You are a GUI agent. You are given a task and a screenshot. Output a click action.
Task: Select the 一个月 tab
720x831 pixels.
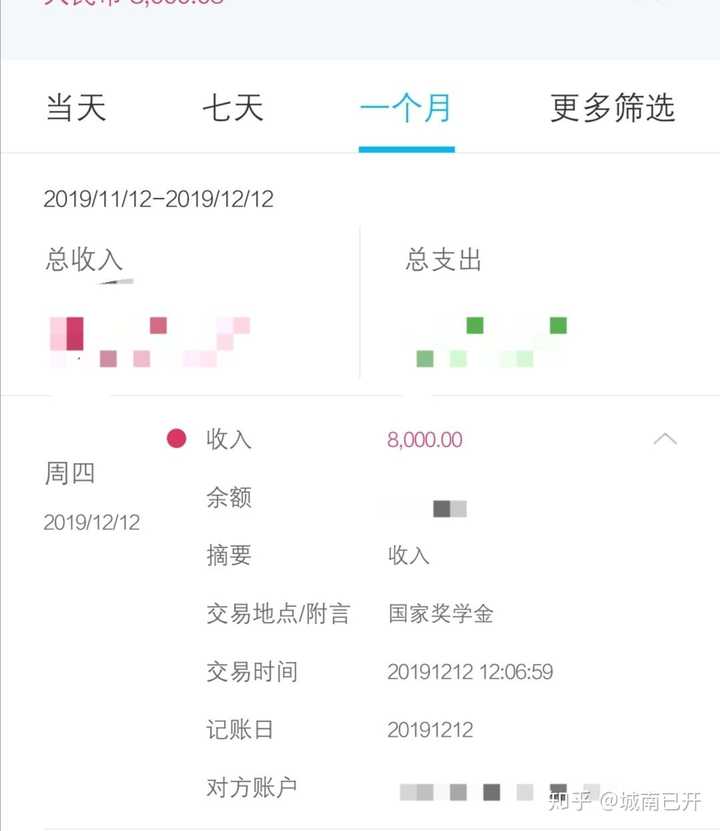(x=406, y=108)
